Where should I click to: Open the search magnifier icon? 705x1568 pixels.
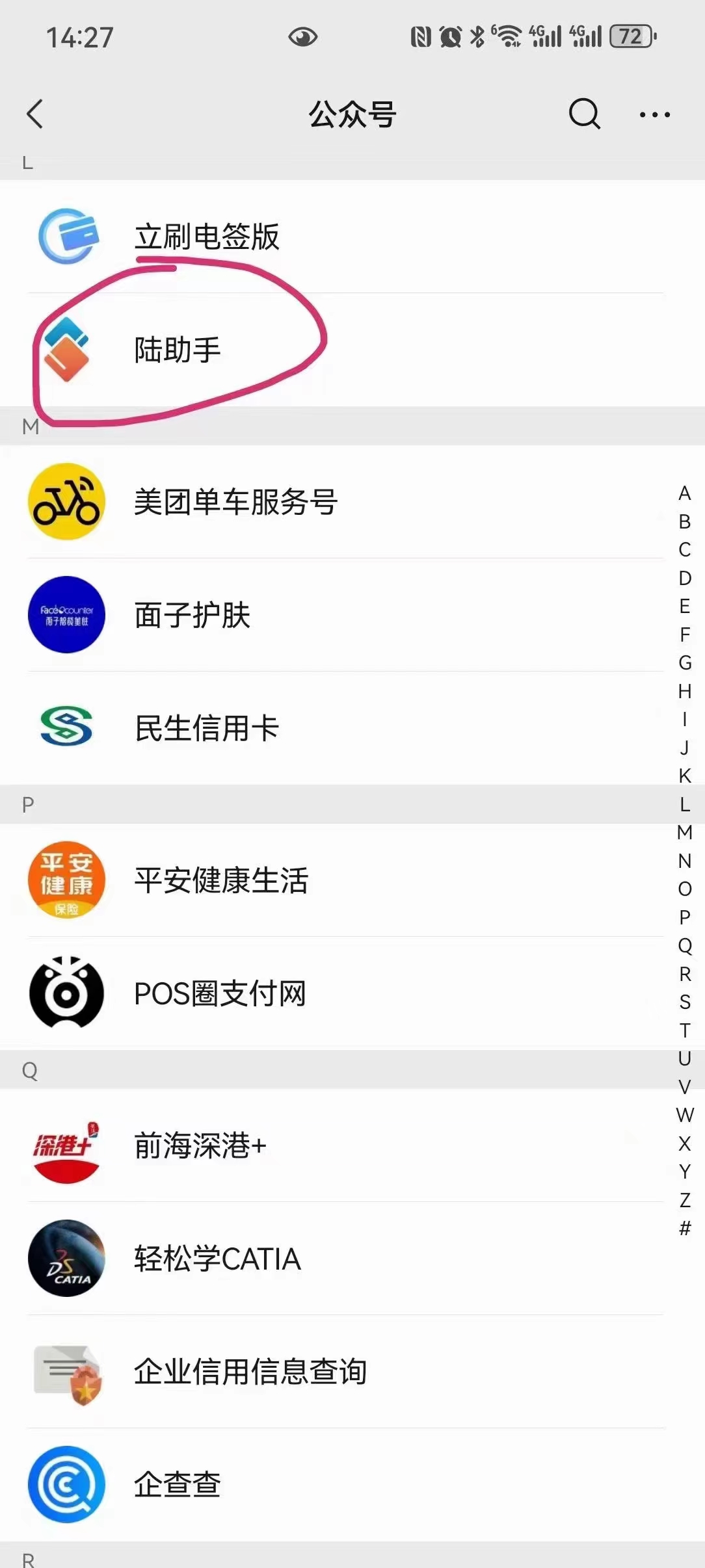pyautogui.click(x=584, y=114)
